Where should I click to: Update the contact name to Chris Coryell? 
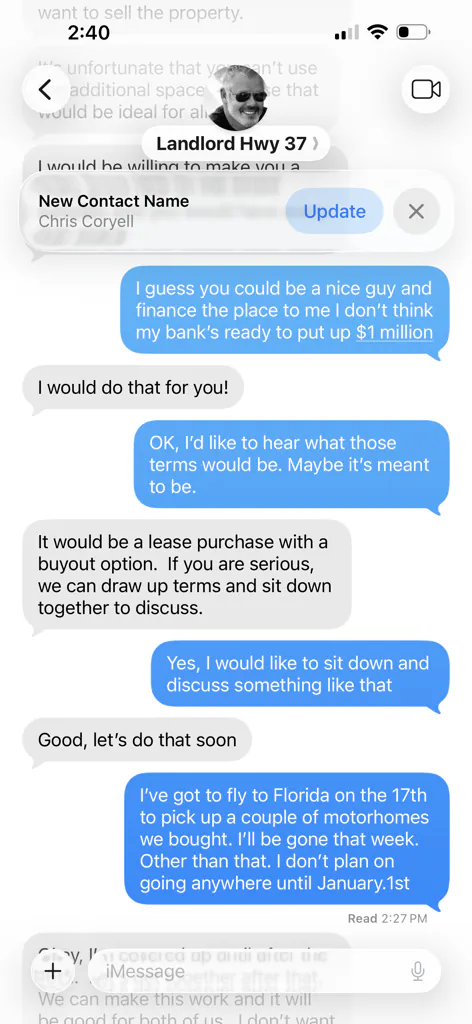point(334,211)
